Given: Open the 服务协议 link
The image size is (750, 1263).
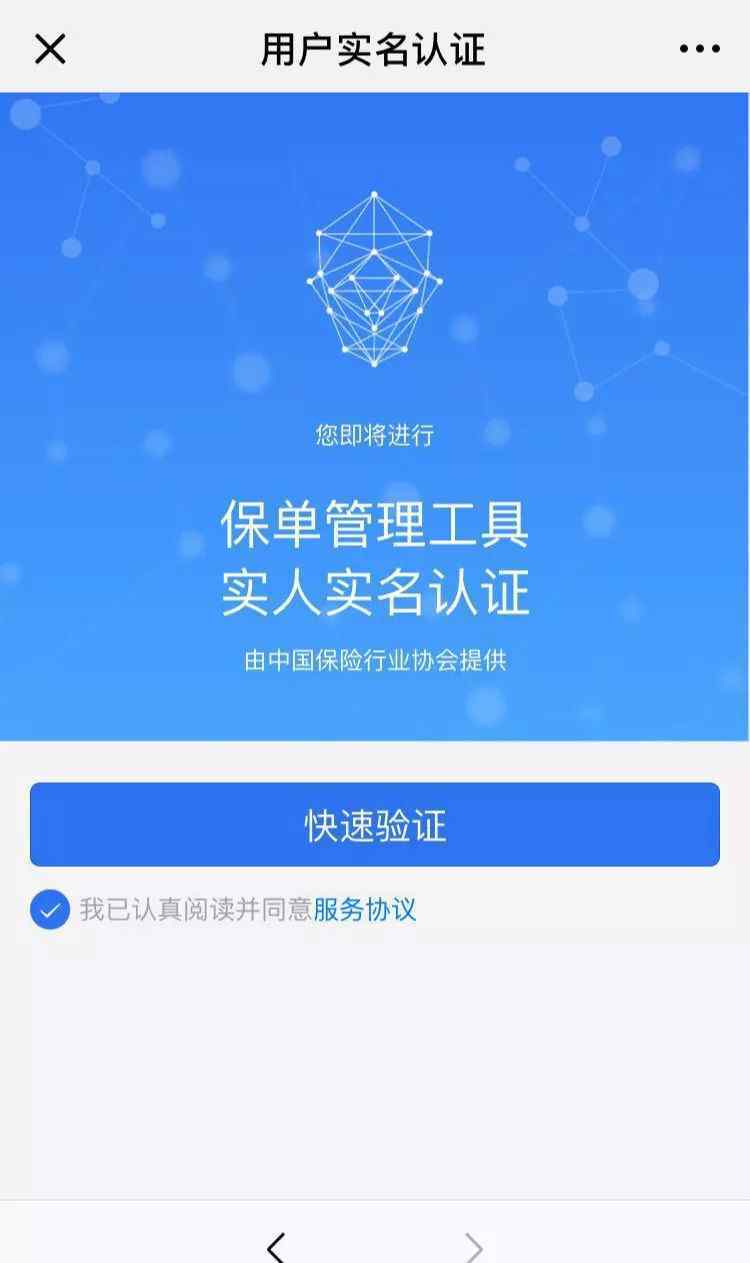Looking at the screenshot, I should pos(365,910).
